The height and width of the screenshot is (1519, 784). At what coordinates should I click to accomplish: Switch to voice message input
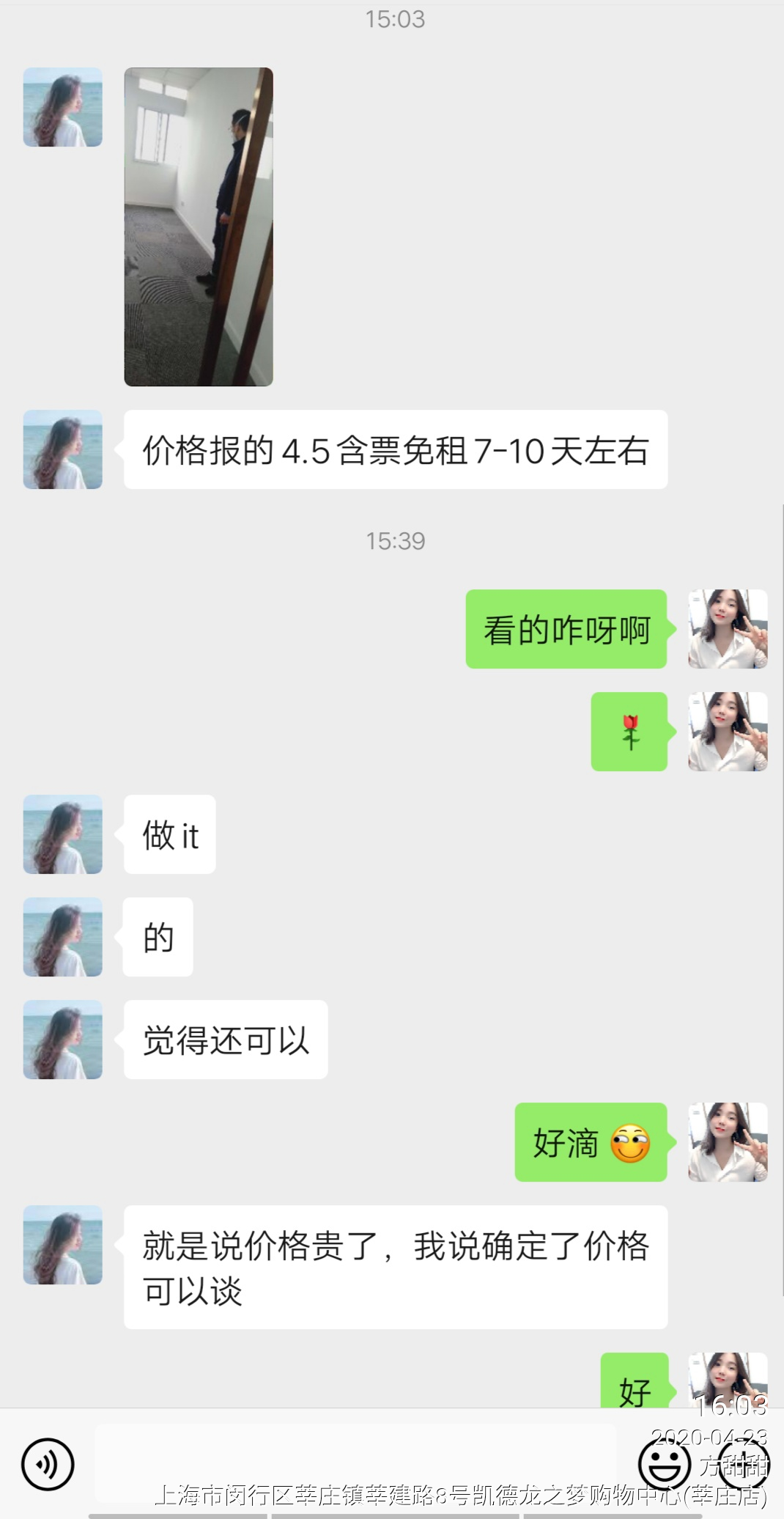(x=48, y=1464)
